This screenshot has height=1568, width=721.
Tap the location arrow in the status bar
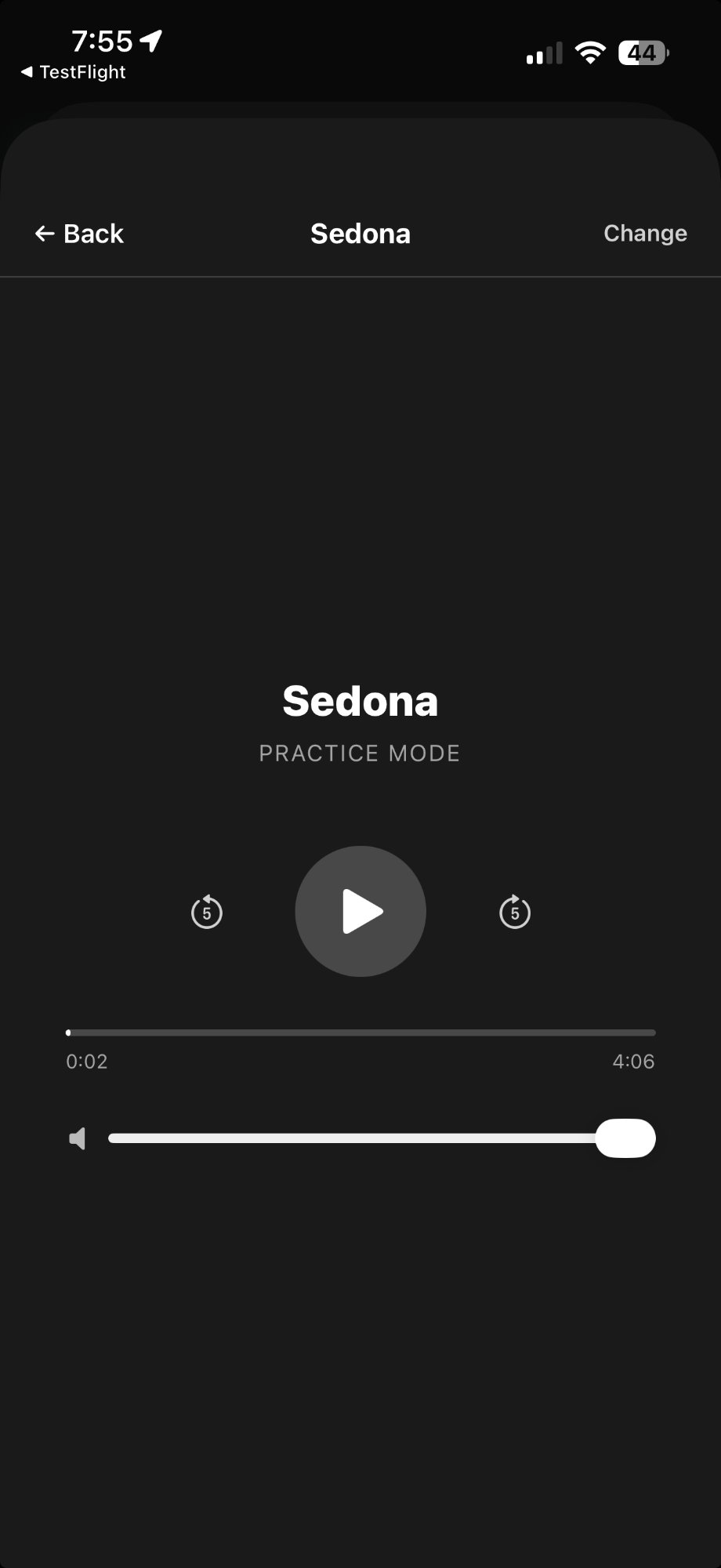pyautogui.click(x=149, y=41)
